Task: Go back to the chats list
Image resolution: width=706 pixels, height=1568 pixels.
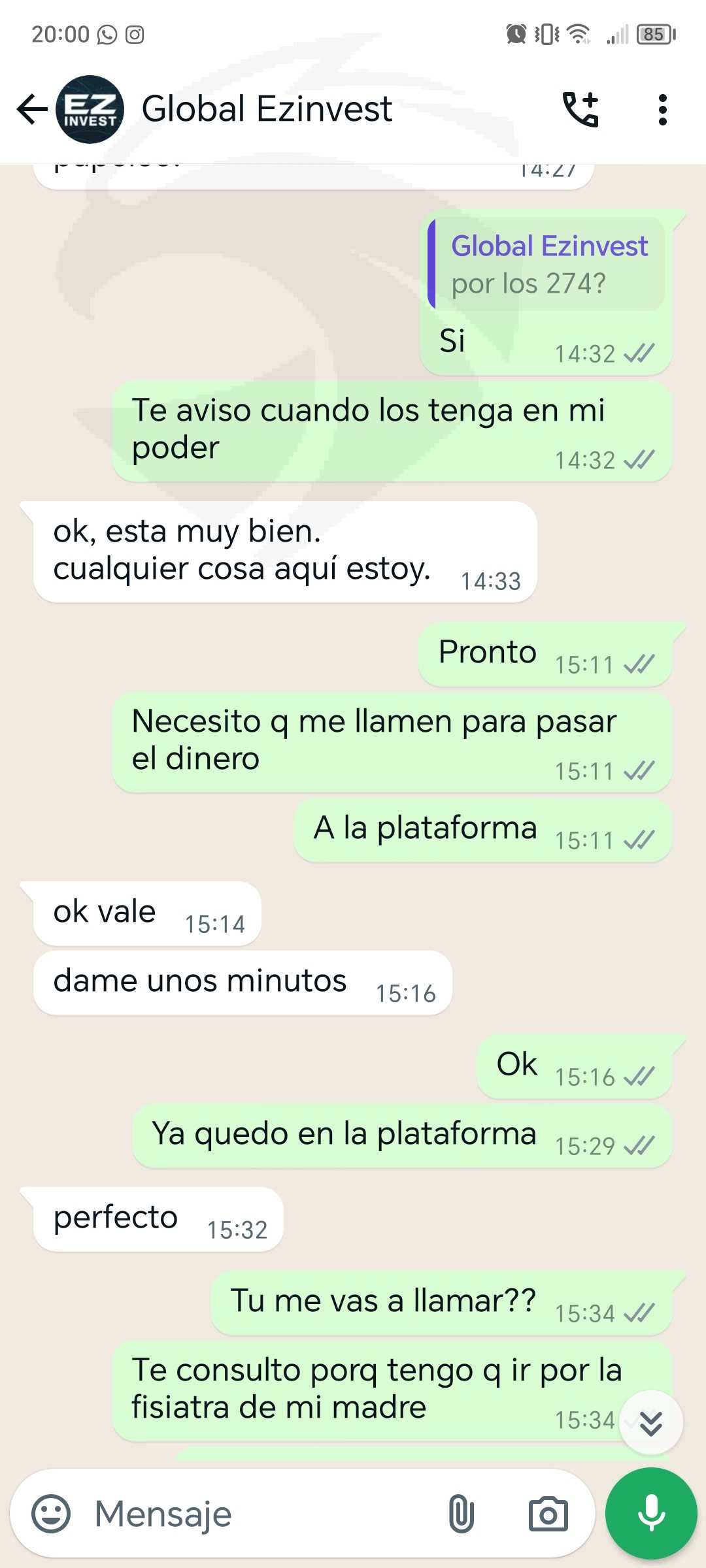Action: pyautogui.click(x=32, y=109)
